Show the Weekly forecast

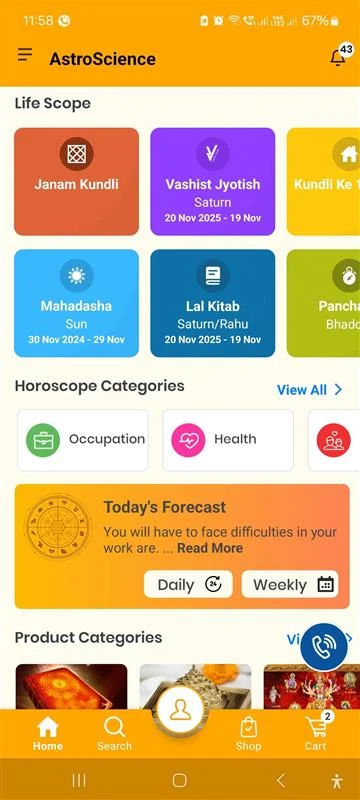[x=290, y=584]
